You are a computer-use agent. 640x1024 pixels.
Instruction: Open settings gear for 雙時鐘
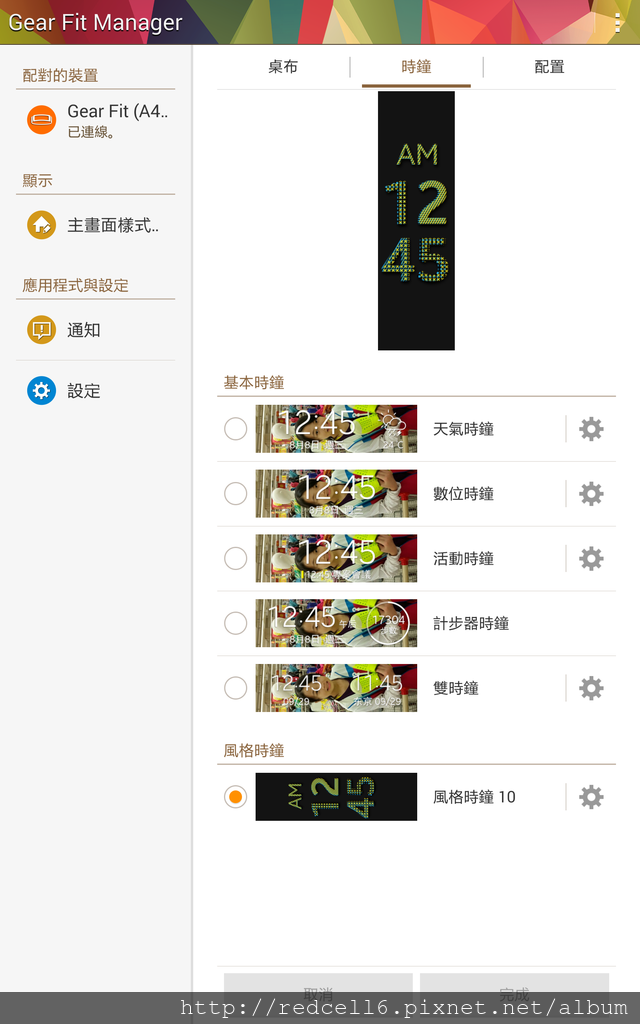click(591, 688)
